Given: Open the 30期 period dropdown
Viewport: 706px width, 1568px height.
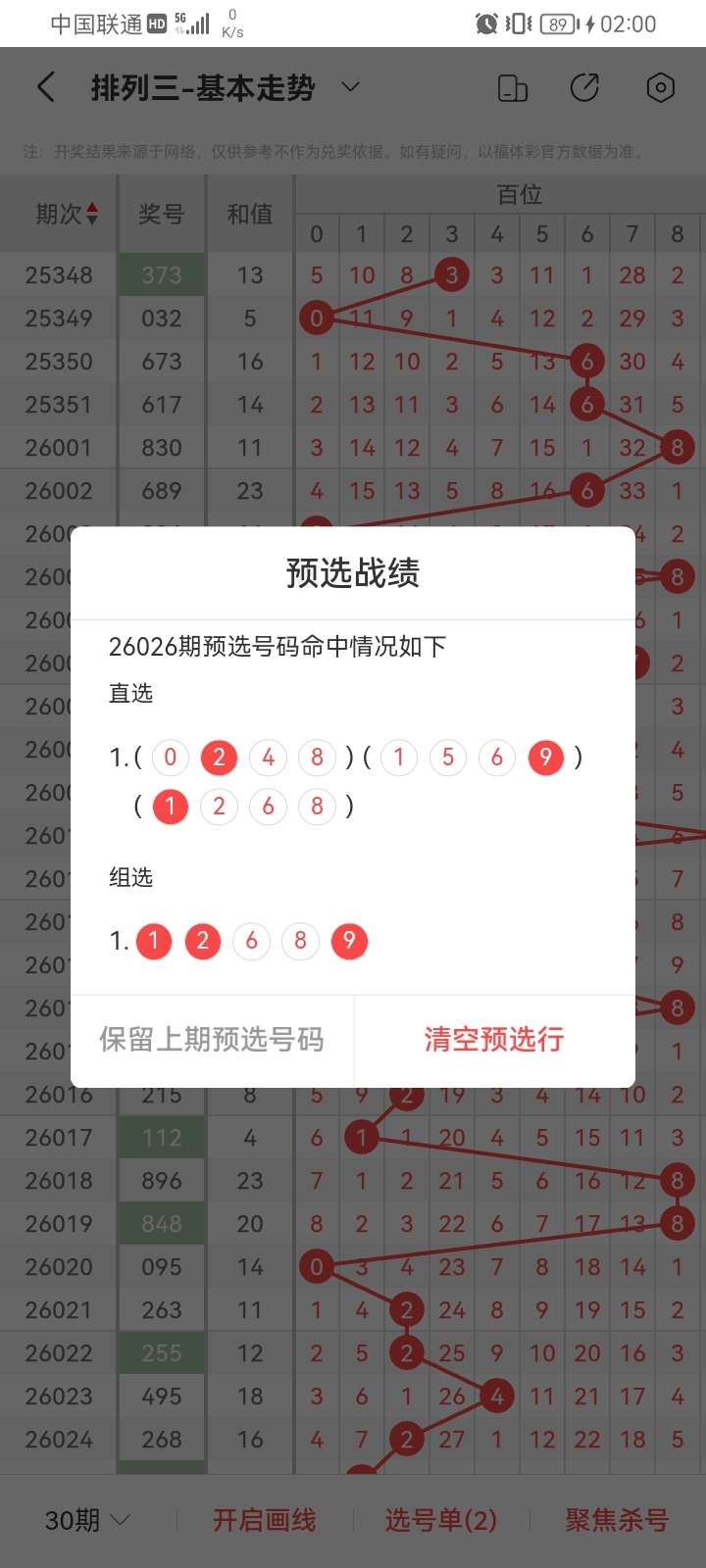Looking at the screenshot, I should coord(87,1520).
